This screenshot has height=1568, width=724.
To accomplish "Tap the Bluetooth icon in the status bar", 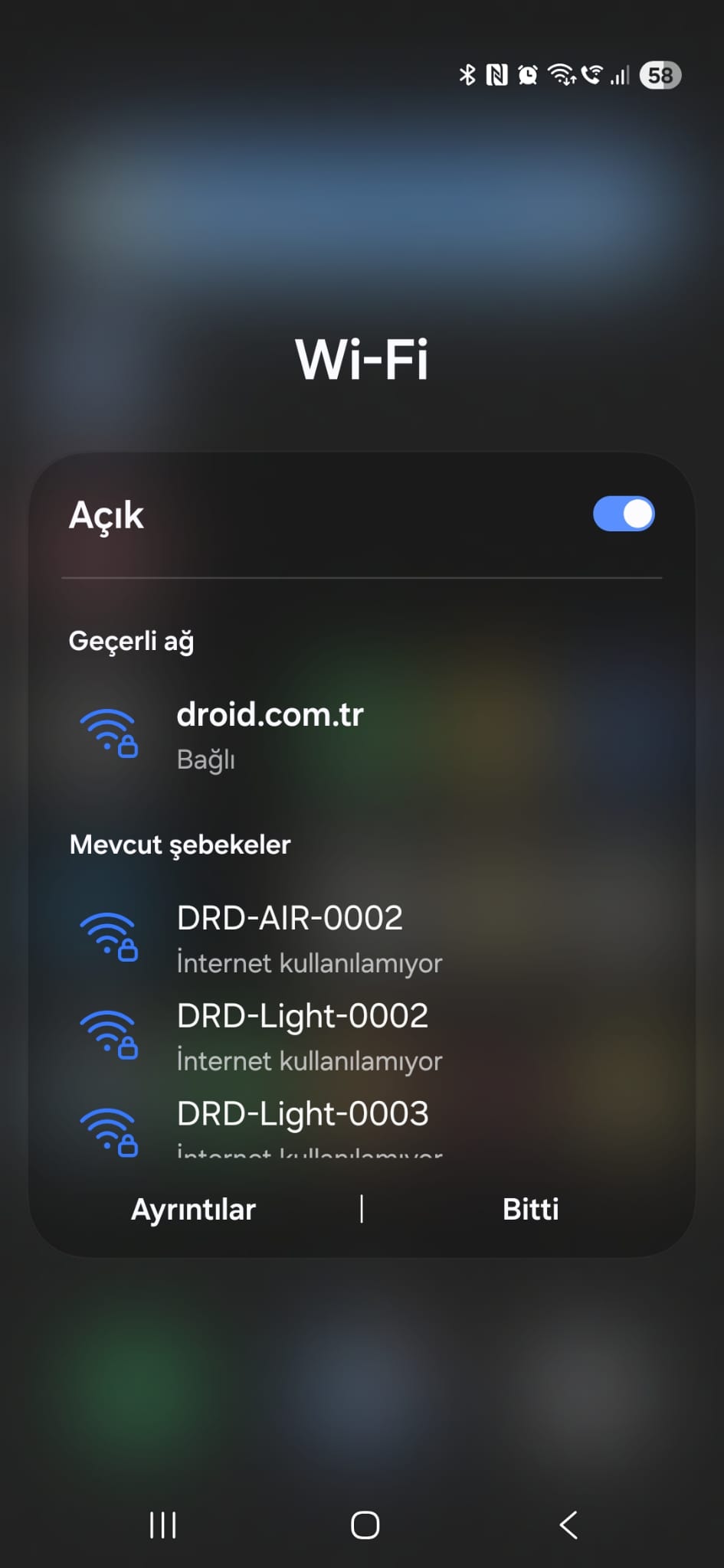I will point(467,74).
